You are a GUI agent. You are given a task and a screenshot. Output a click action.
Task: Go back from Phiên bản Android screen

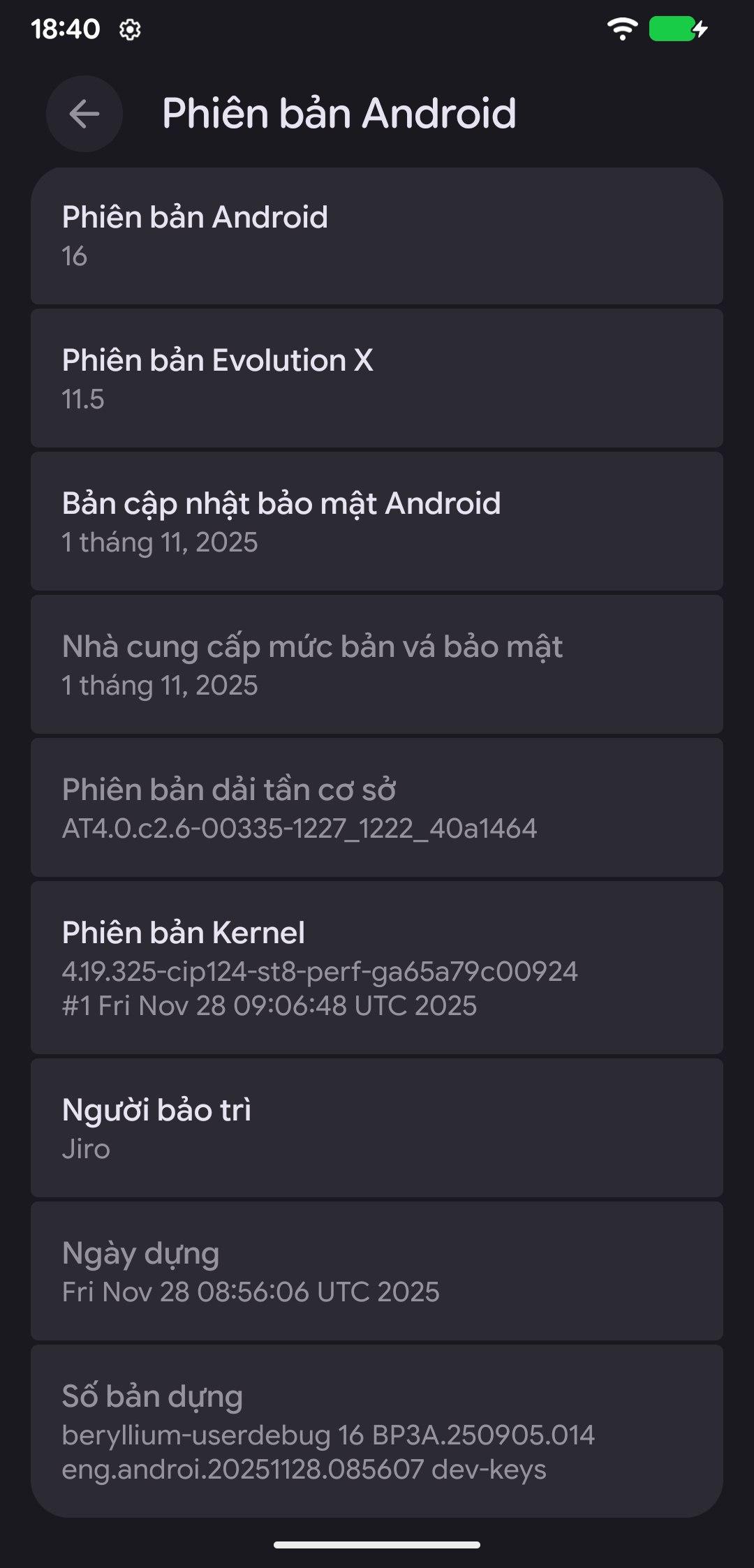click(x=84, y=114)
